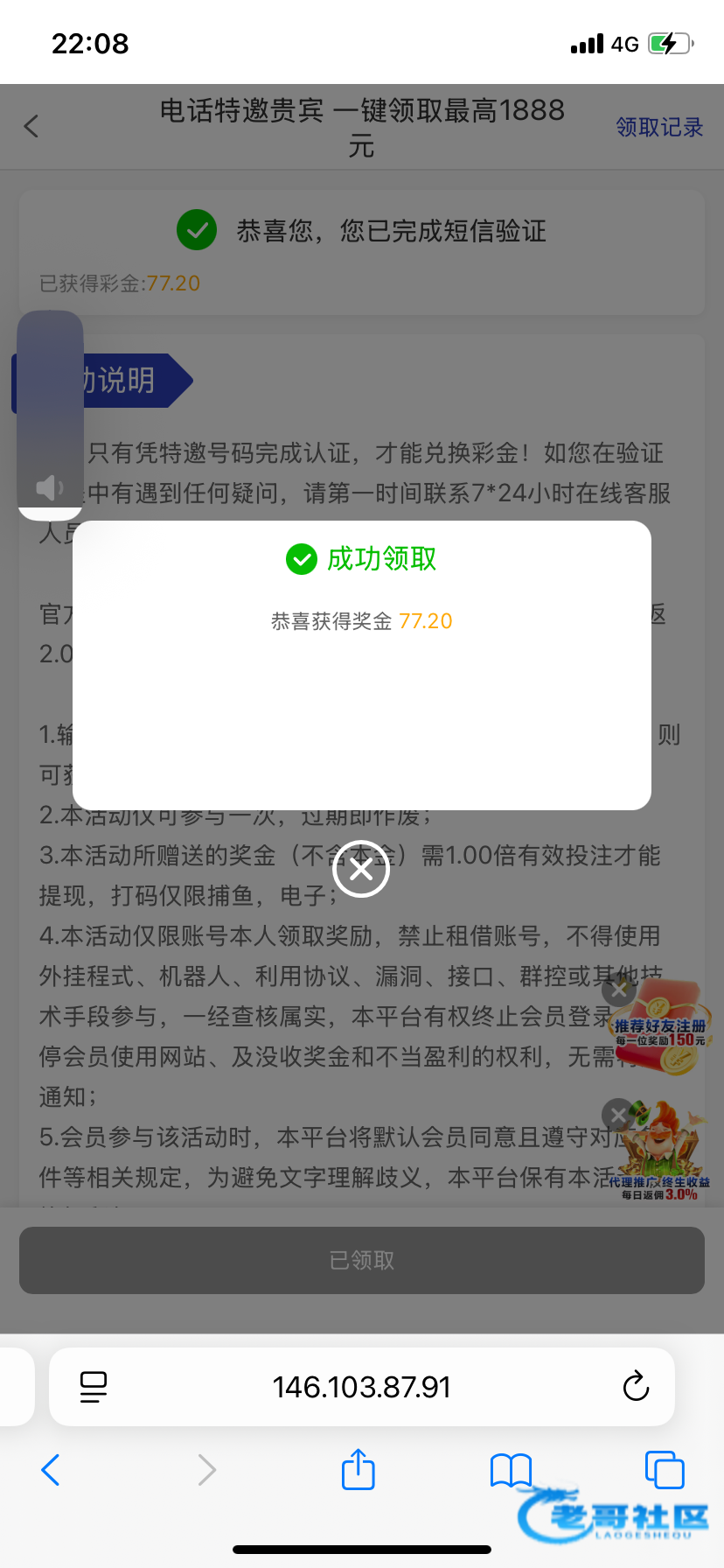This screenshot has height=1568, width=724.
Task: Dismiss the 推荐好友注册 floating banner
Action: pos(619,990)
